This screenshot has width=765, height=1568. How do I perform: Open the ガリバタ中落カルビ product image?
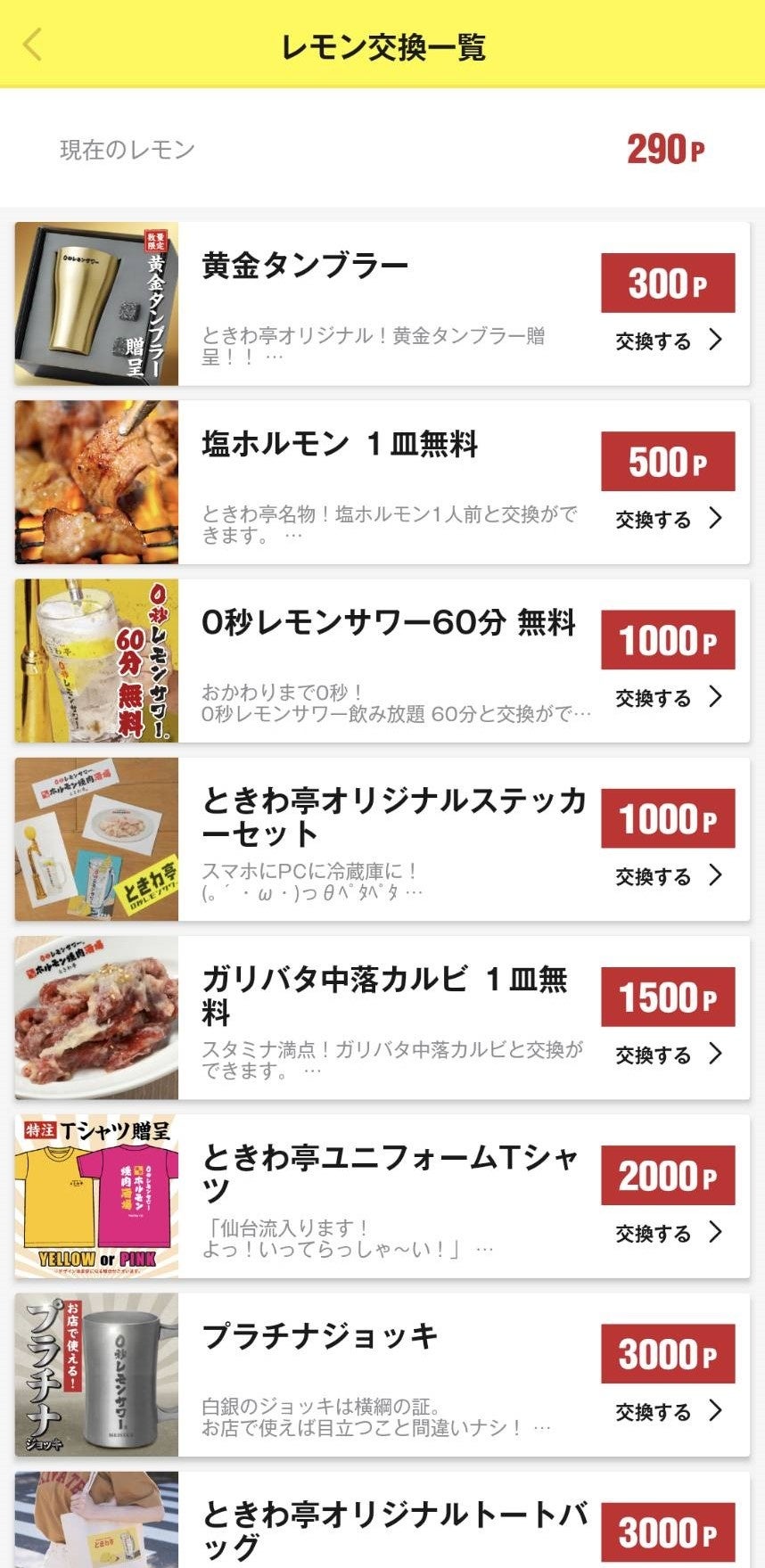(96, 1018)
